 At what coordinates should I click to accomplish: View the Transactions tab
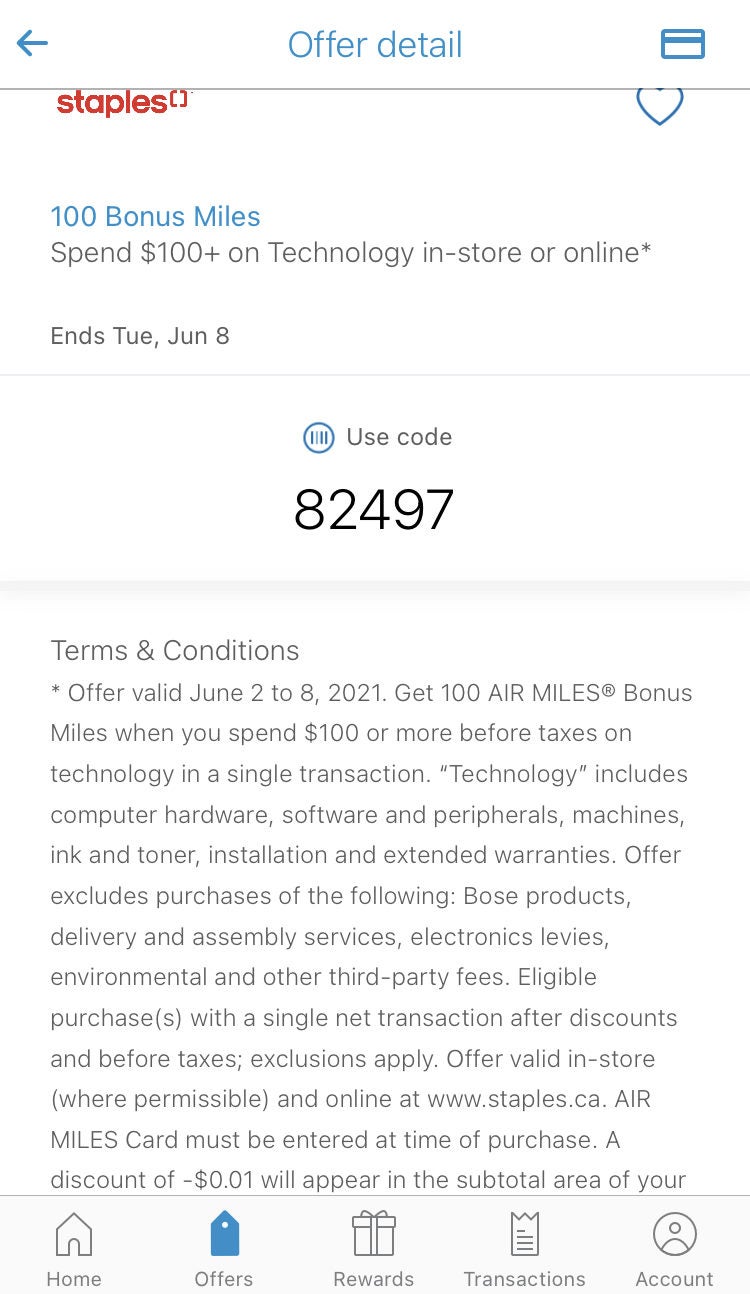[x=524, y=1248]
